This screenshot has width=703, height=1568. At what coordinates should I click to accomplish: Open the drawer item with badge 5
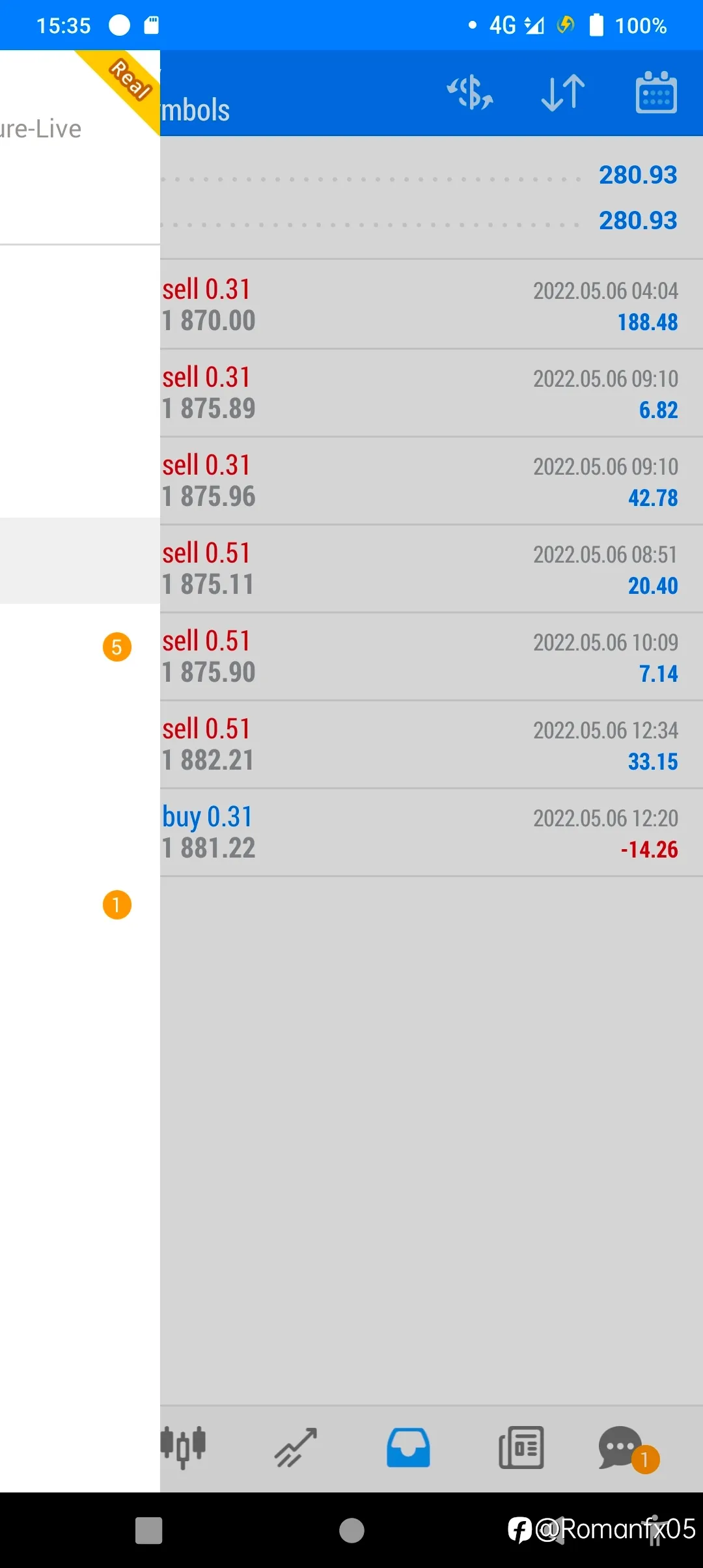(x=80, y=647)
